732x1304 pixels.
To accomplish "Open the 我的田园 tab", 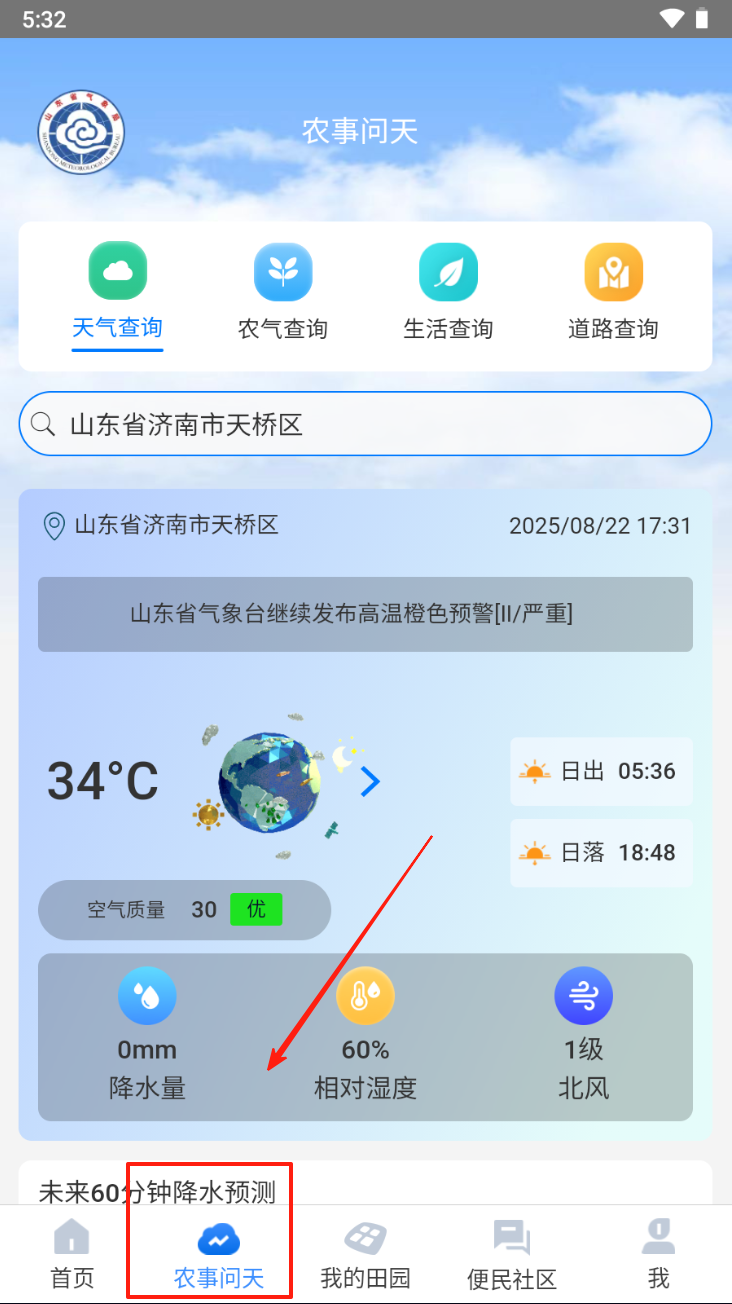I will click(x=365, y=1254).
